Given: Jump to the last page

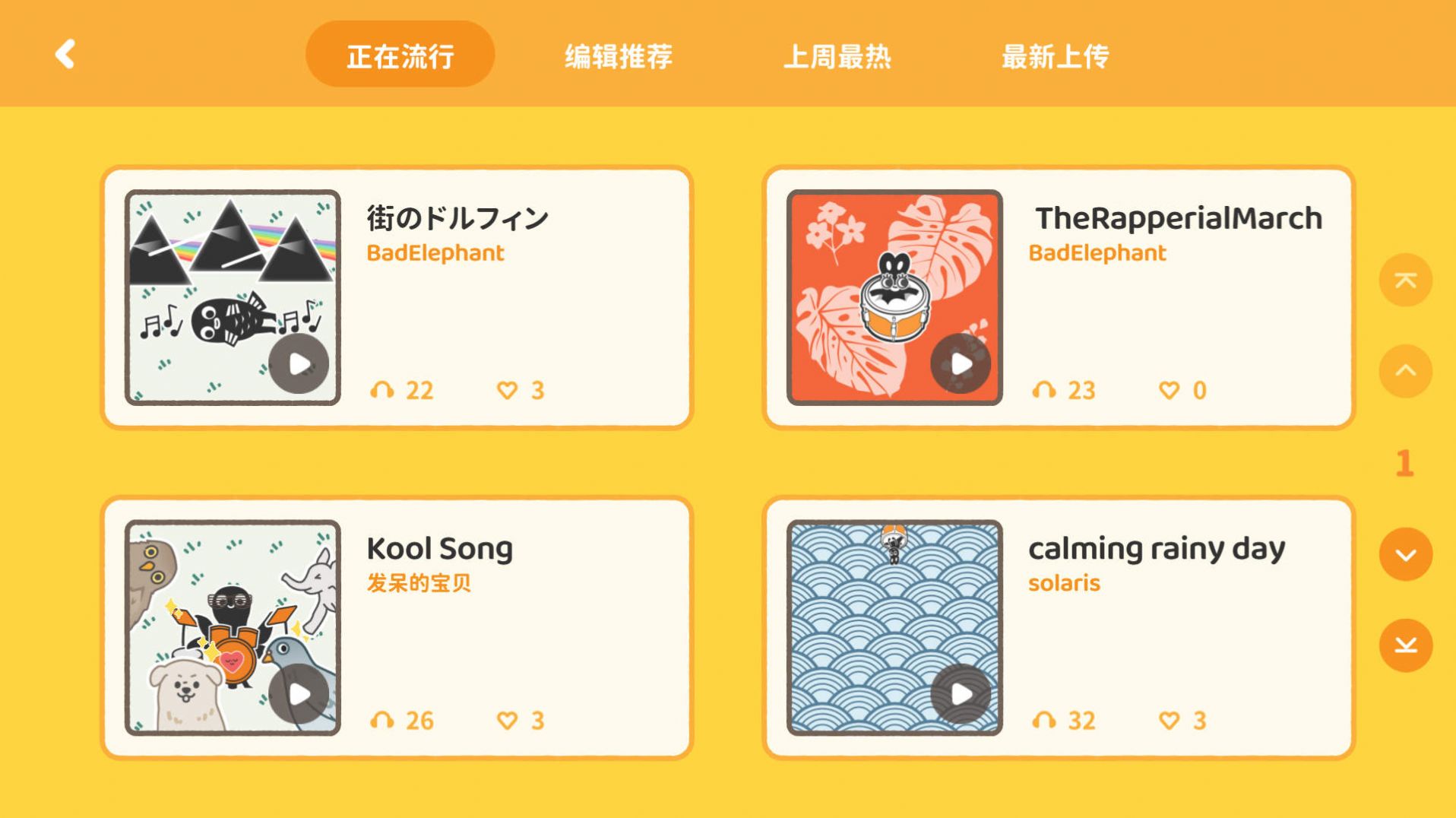Looking at the screenshot, I should tap(1405, 645).
